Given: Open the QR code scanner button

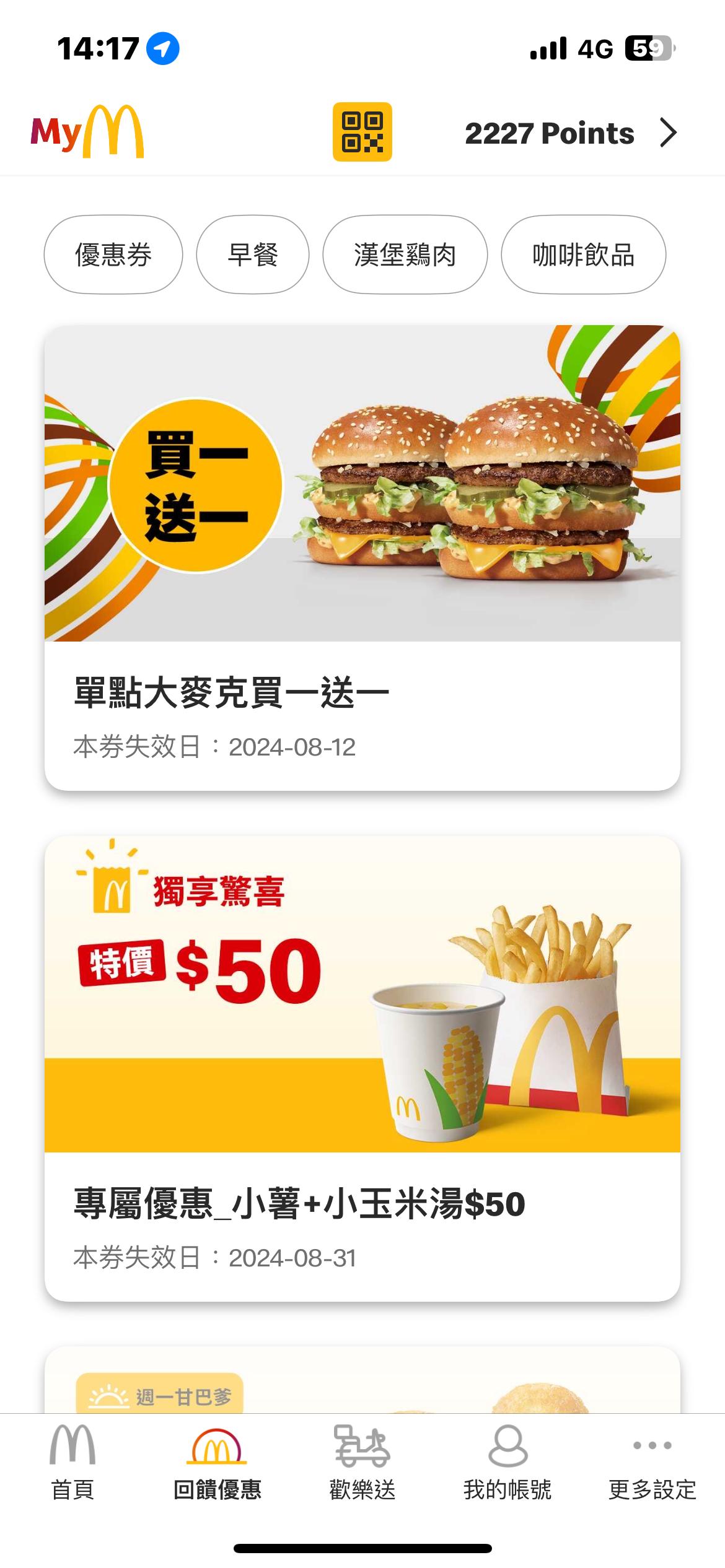Looking at the screenshot, I should [x=362, y=132].
